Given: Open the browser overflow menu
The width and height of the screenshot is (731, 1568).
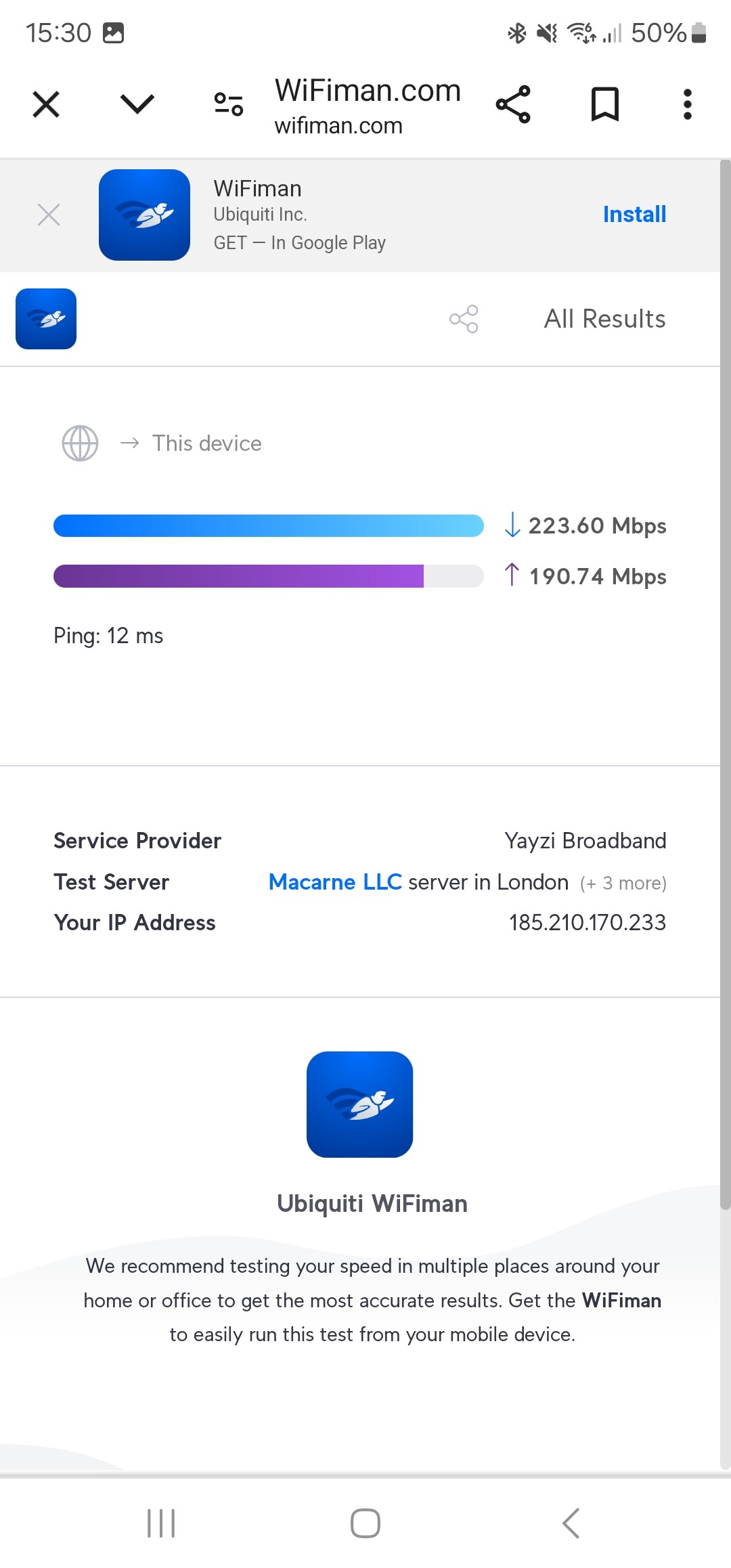Looking at the screenshot, I should [688, 104].
